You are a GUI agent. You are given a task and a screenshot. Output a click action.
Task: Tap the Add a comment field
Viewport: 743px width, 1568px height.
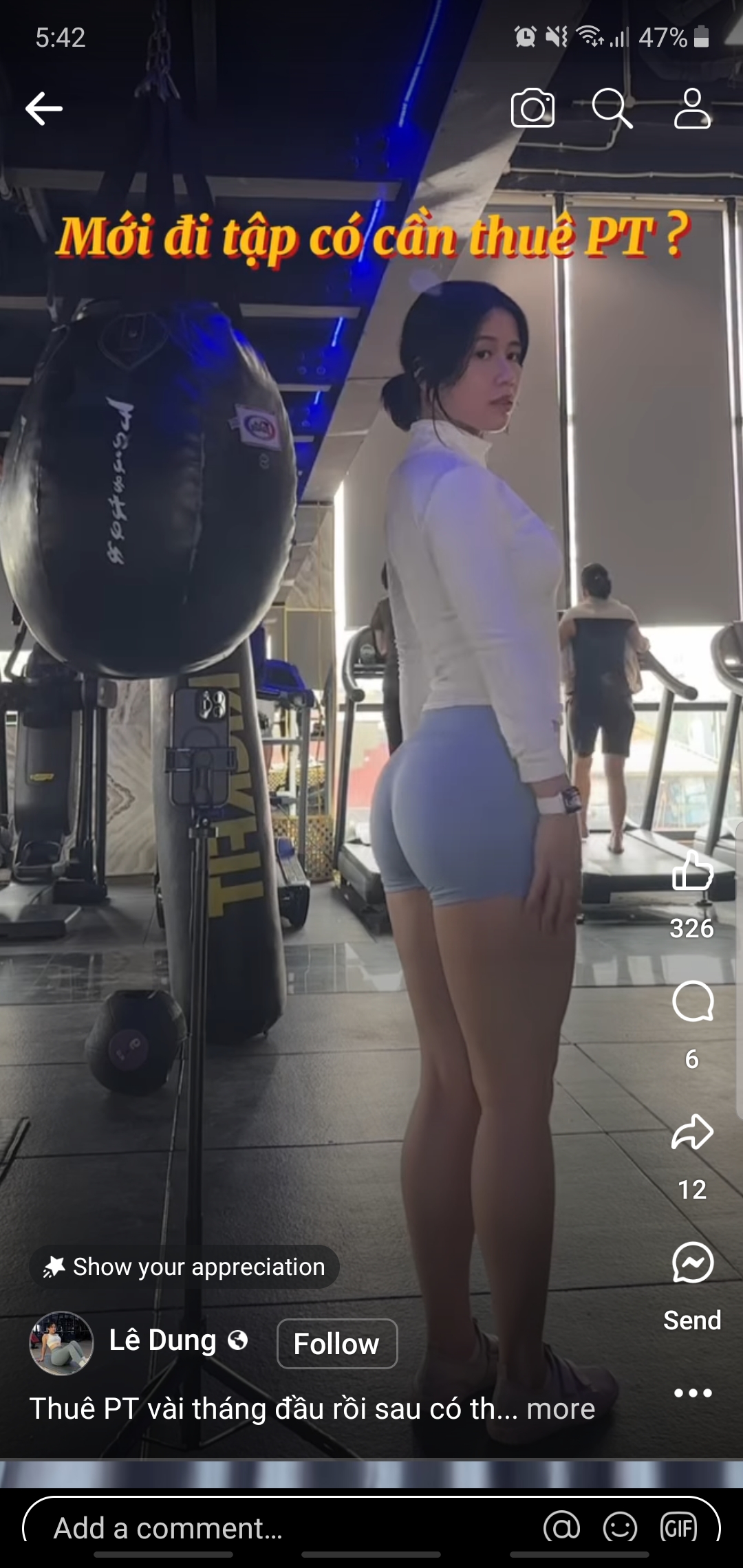point(275,1528)
